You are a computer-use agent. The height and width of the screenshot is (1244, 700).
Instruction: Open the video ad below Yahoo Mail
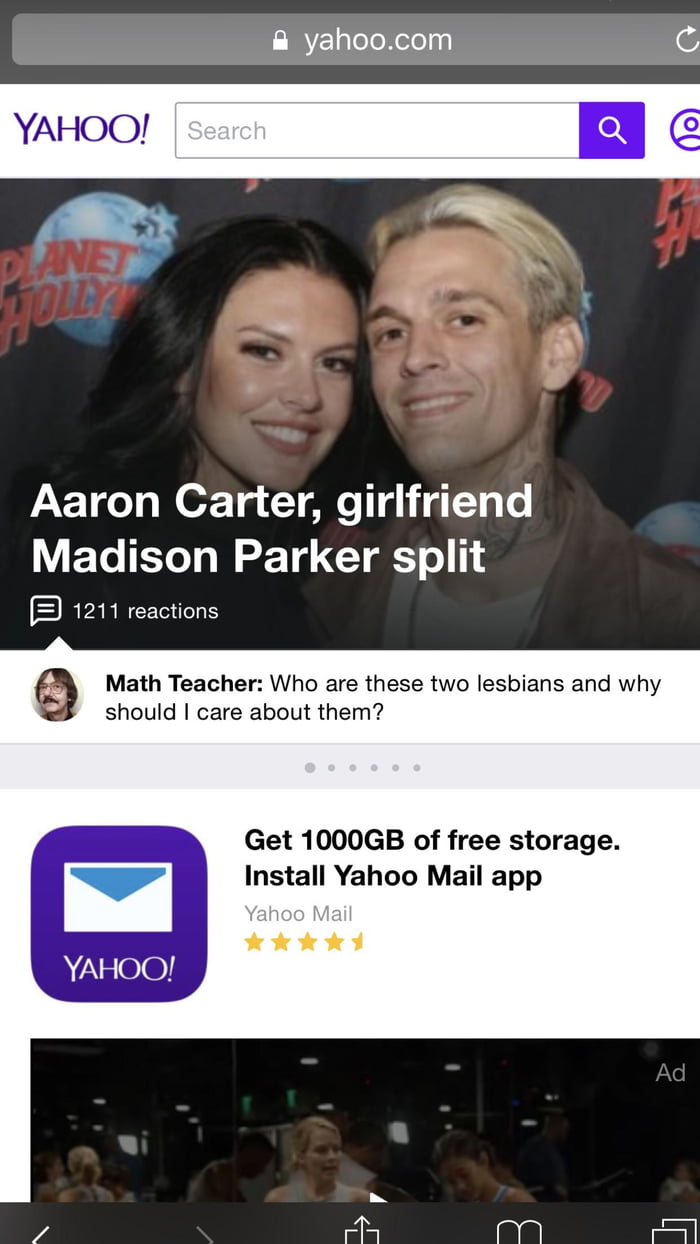[365, 1120]
